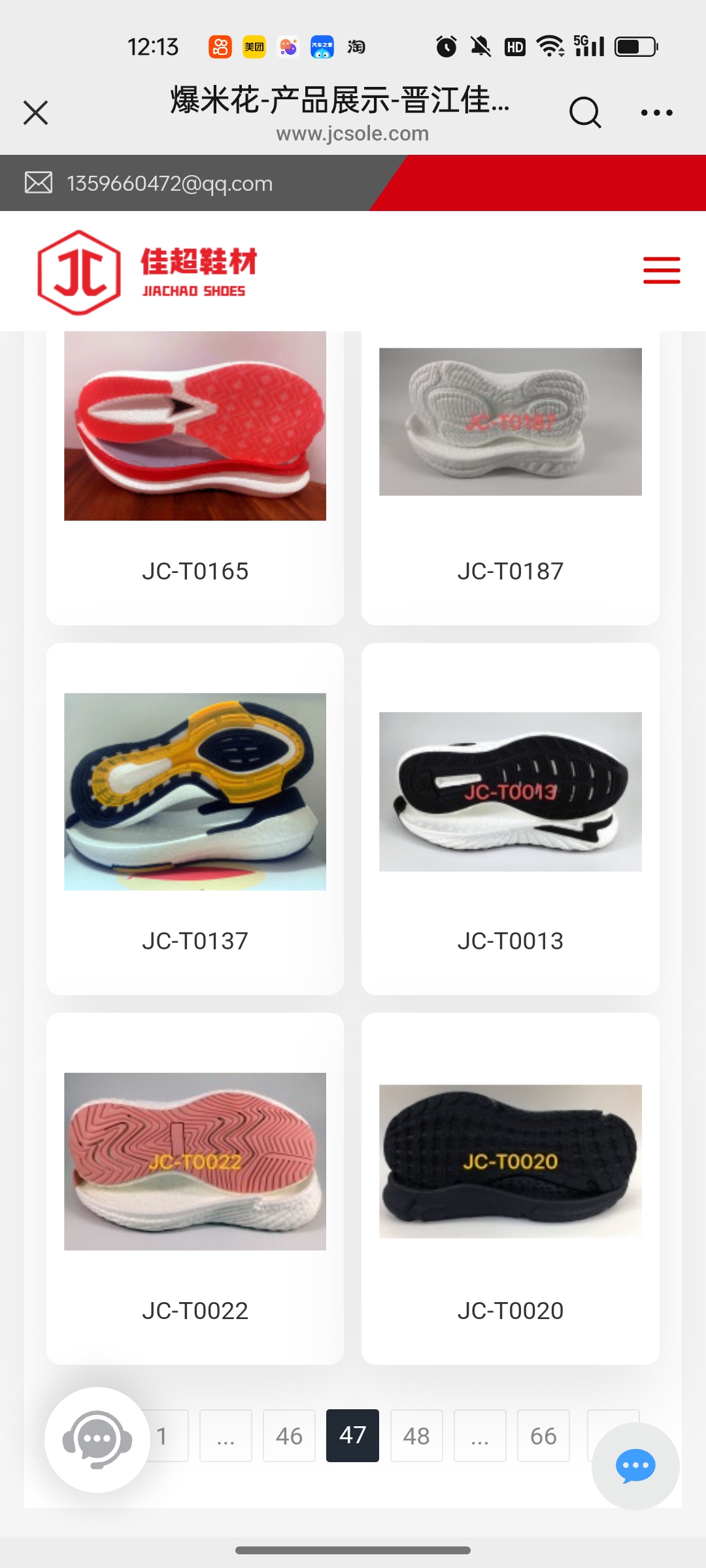Tap the email address 1359660472@qq.com
The width and height of the screenshot is (706, 1568).
click(169, 184)
